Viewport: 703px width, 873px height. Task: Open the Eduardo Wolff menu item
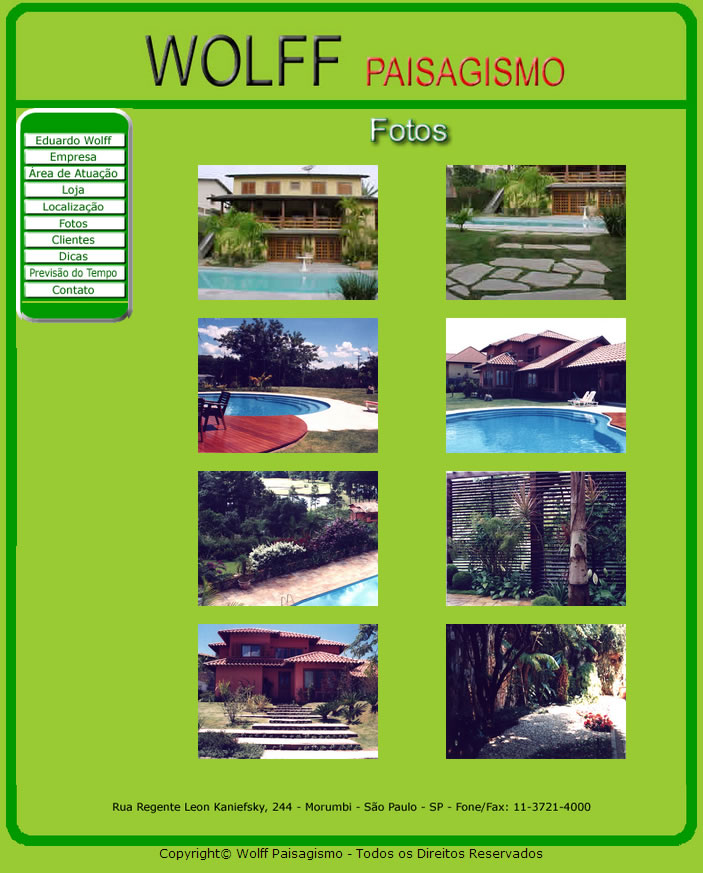(x=74, y=141)
